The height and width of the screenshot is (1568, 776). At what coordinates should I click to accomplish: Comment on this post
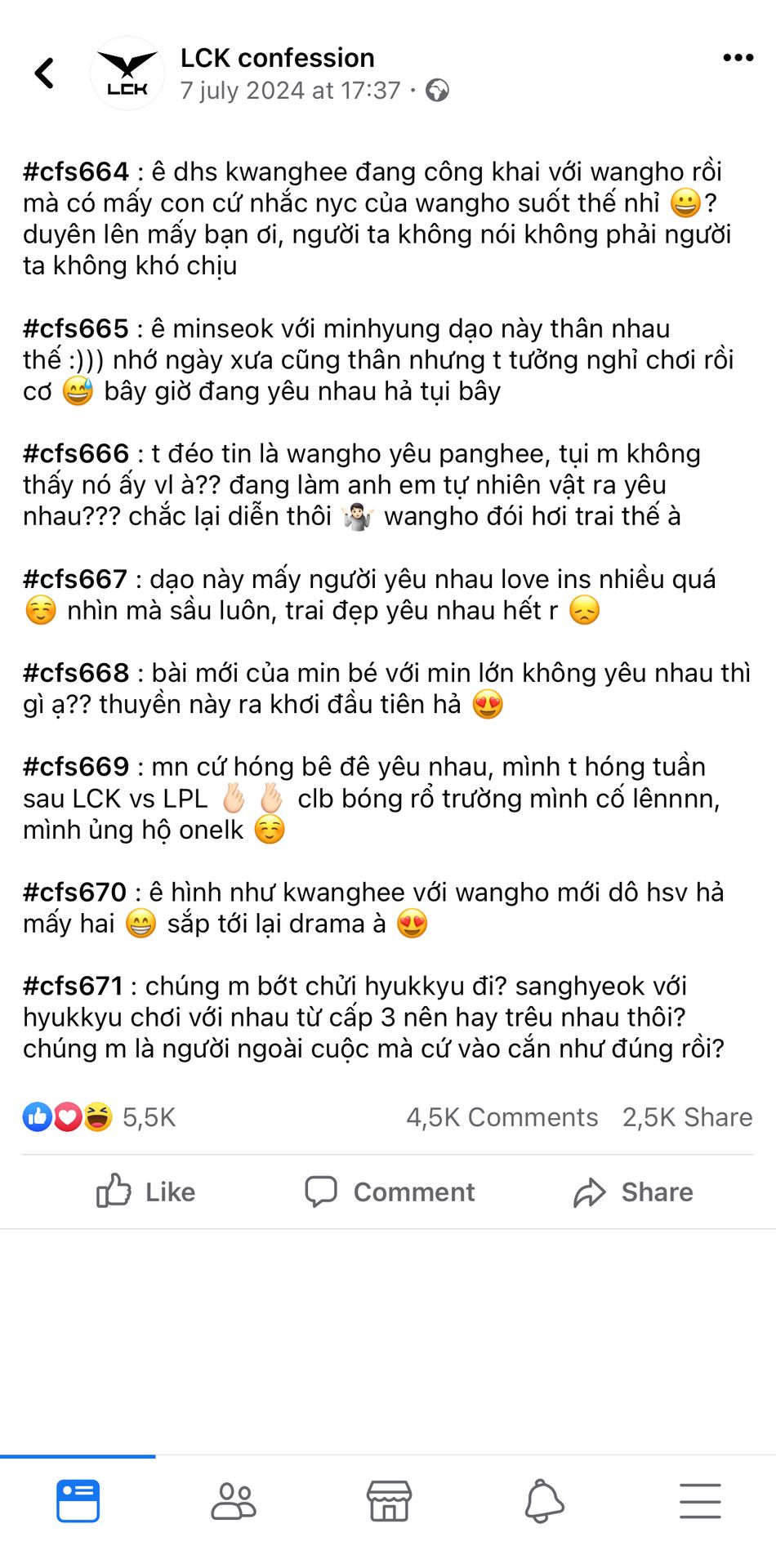coord(389,1192)
